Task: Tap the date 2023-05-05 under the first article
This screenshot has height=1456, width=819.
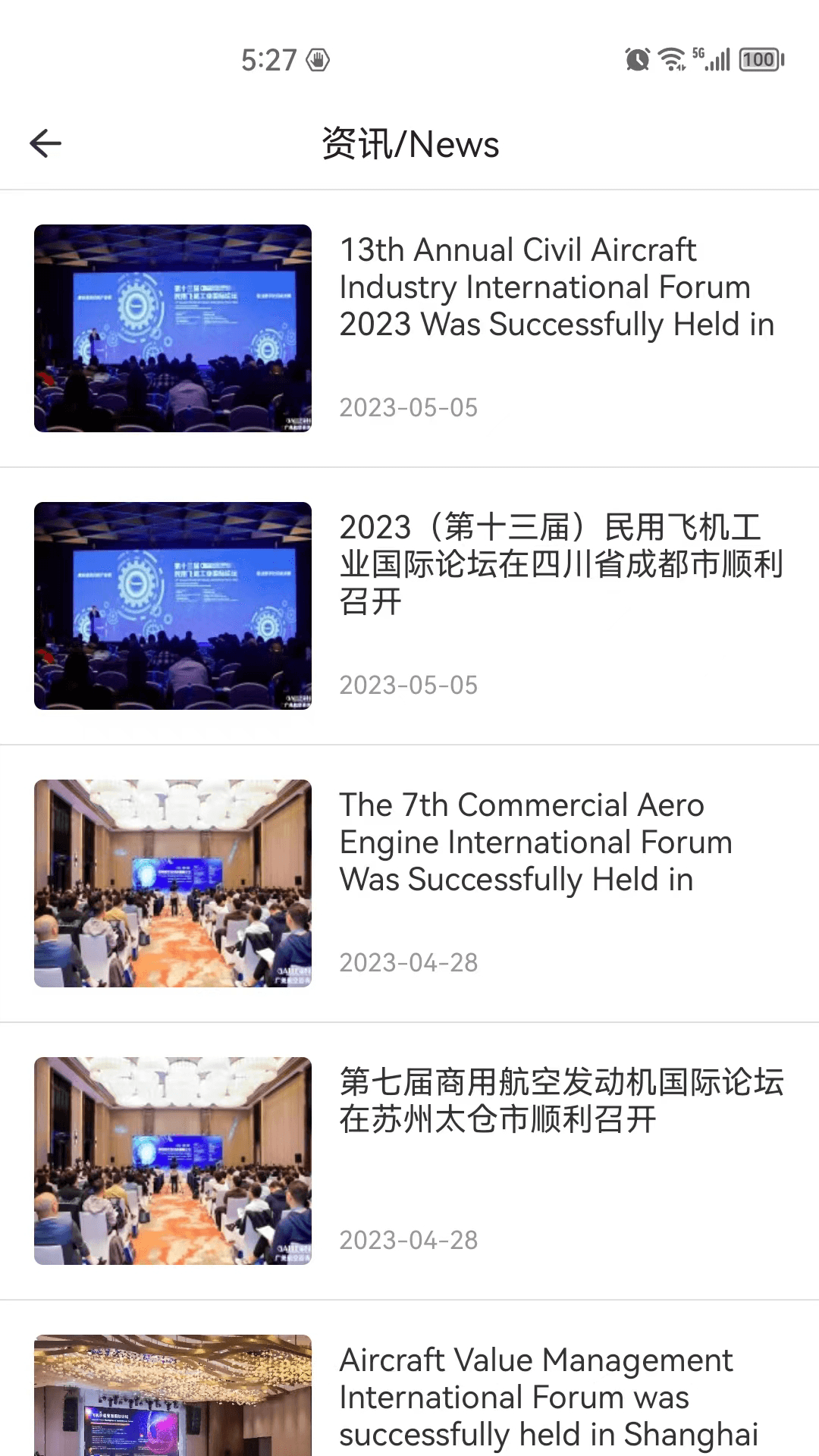Action: click(x=409, y=408)
